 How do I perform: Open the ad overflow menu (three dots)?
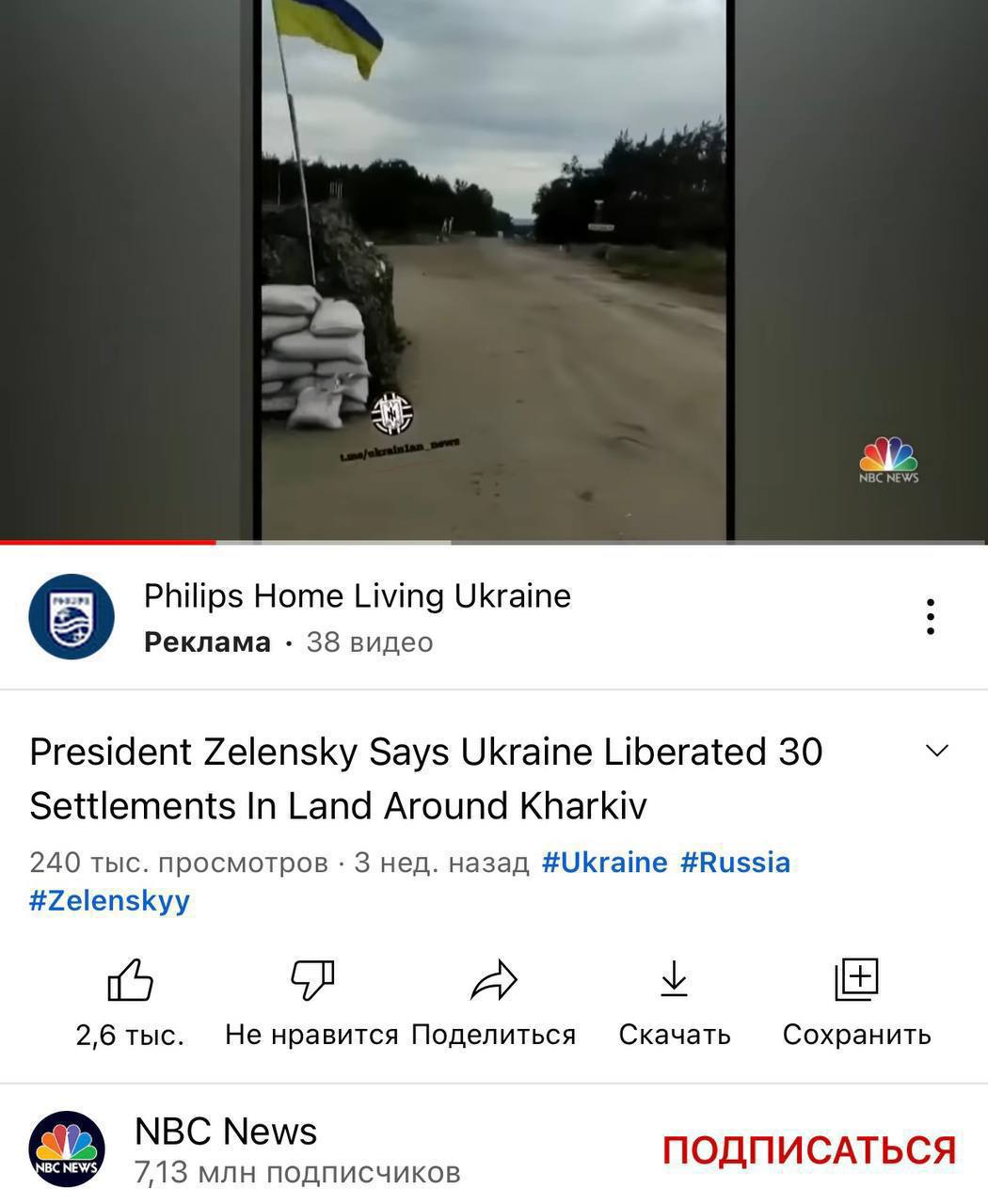point(930,617)
